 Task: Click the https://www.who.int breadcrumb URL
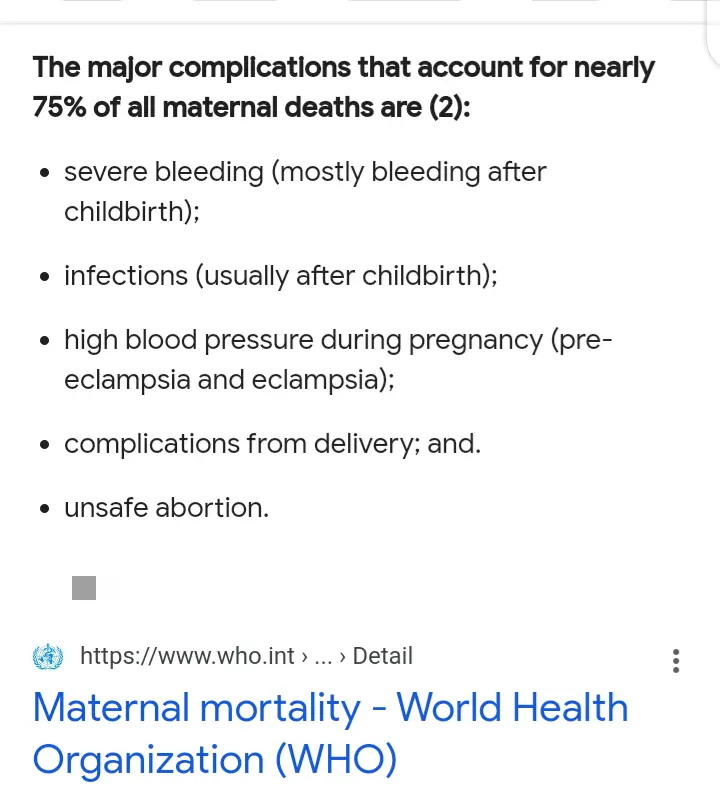tap(186, 656)
